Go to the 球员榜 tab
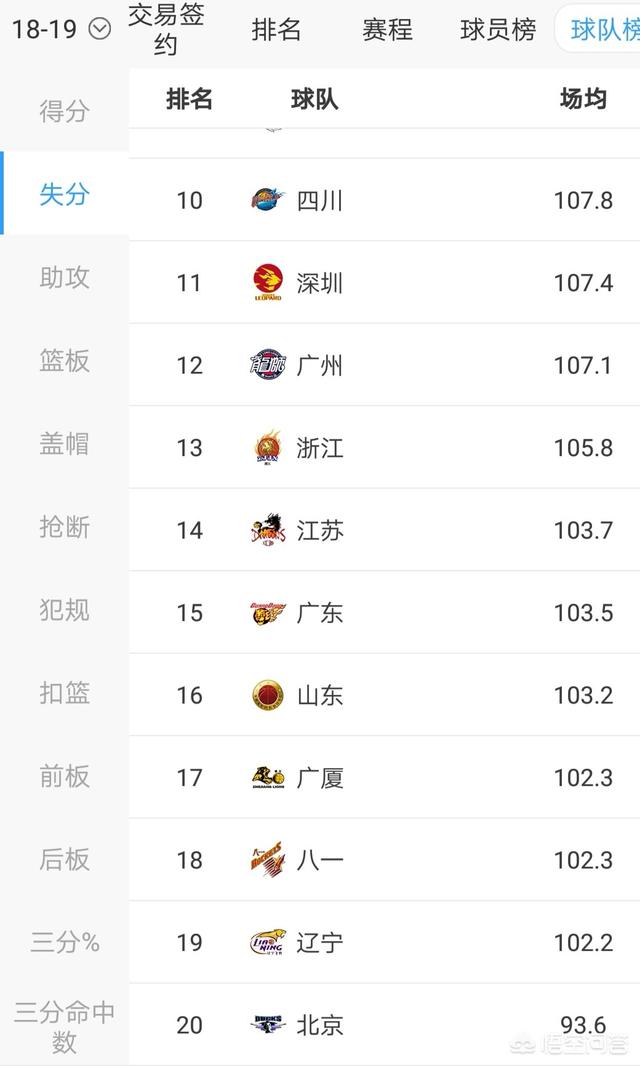Screen dimensions: 640x1066 pyautogui.click(x=498, y=30)
